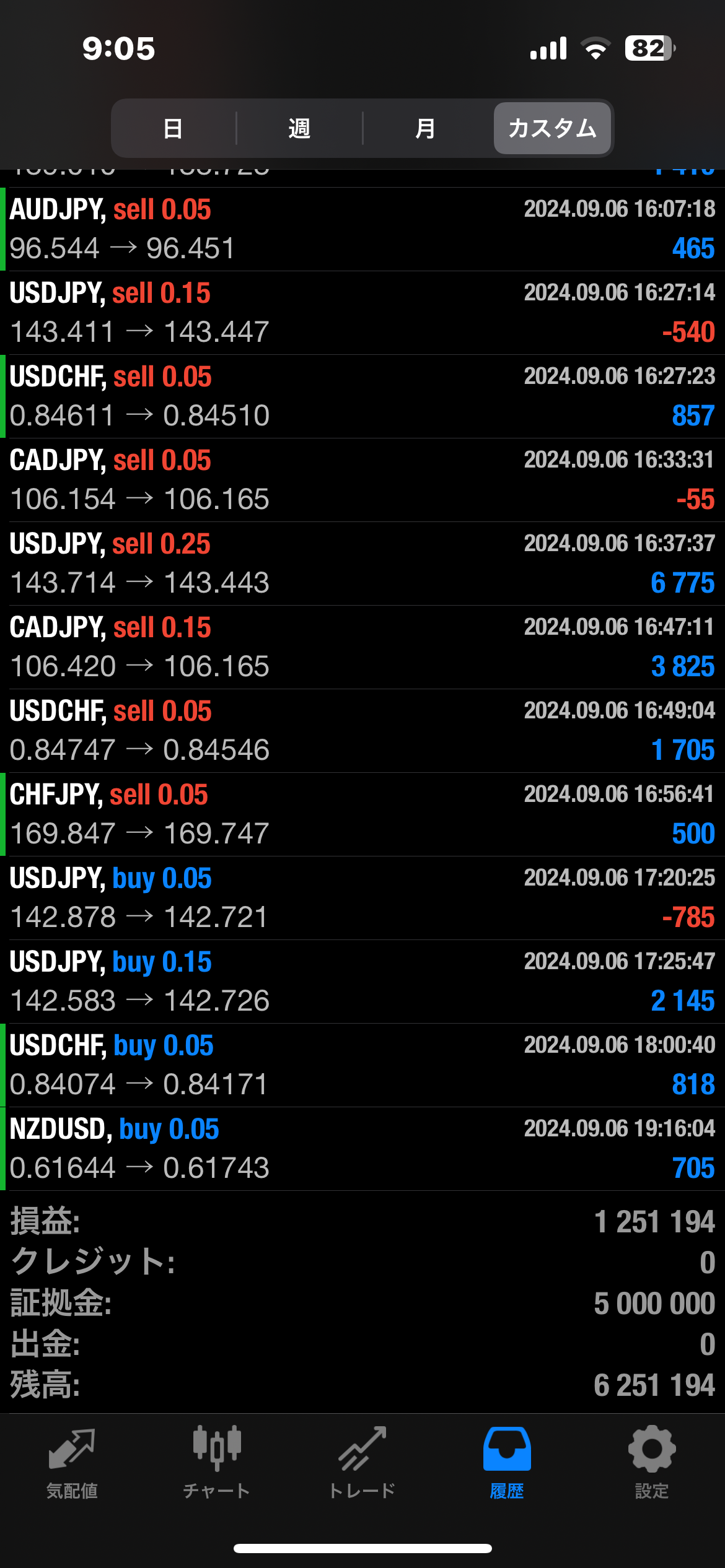725x1568 pixels.
Task: Switch to the トレード trade tab
Action: click(x=362, y=1463)
